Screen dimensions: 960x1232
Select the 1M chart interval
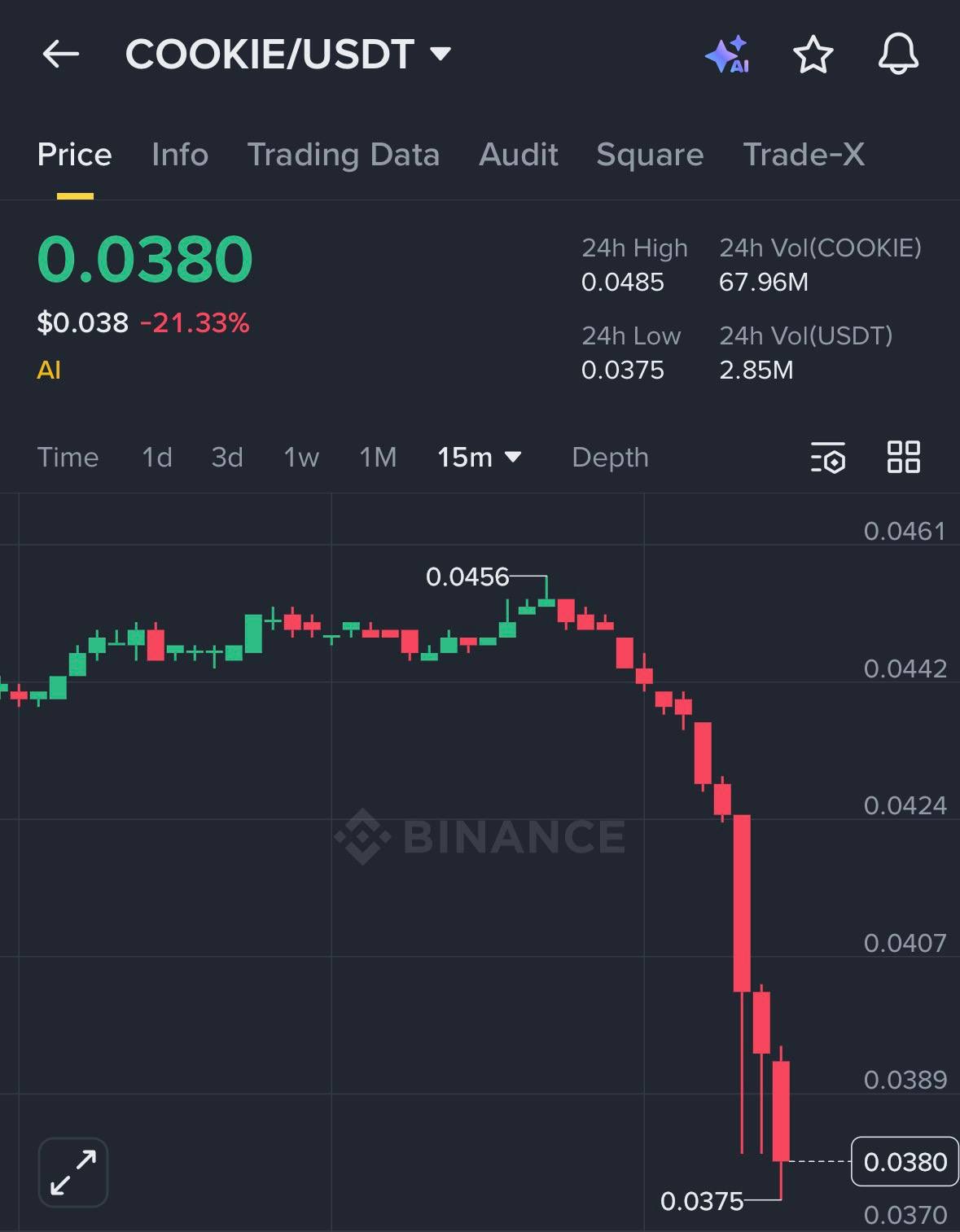(378, 458)
